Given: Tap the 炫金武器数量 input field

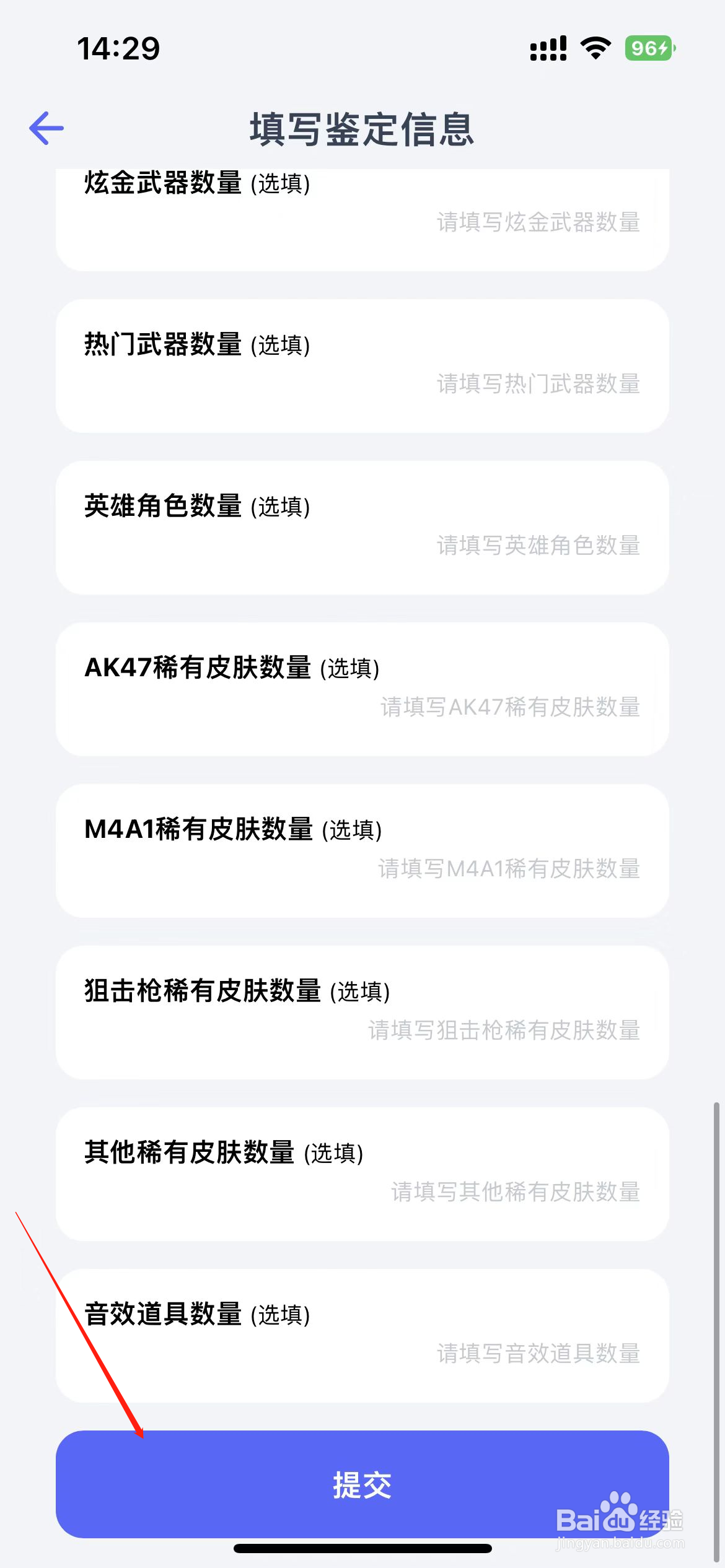Looking at the screenshot, I should 538,222.
